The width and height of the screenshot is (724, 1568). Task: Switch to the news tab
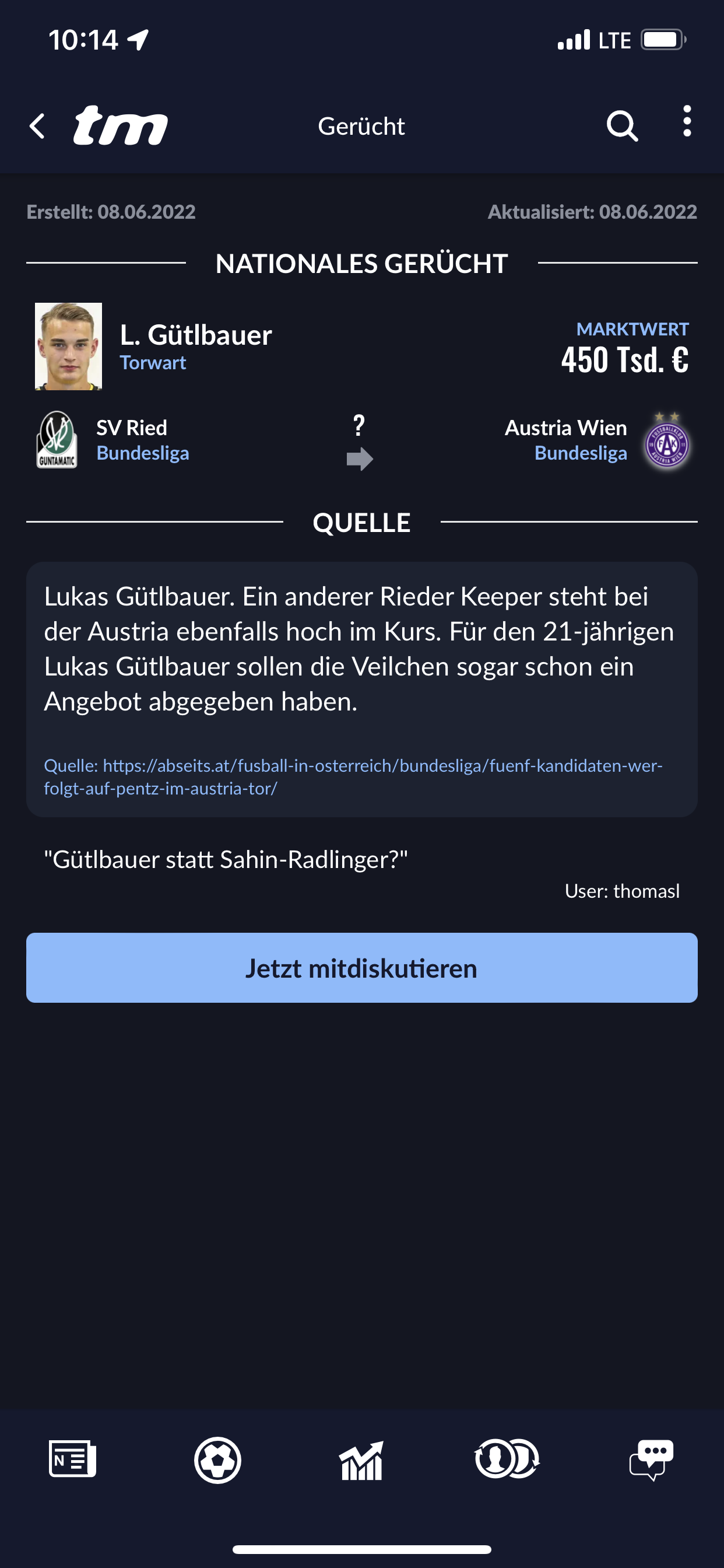(x=72, y=1459)
